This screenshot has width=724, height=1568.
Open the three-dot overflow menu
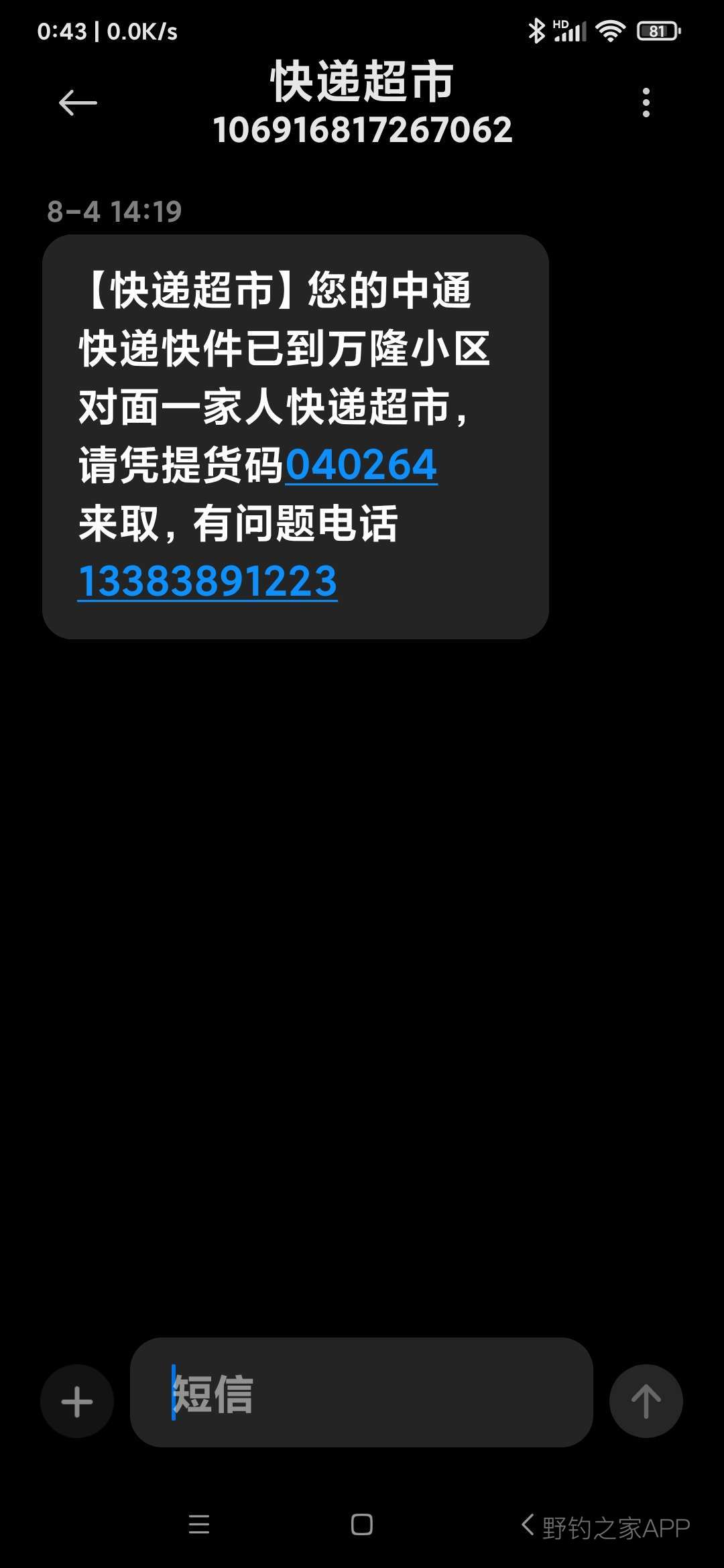click(646, 103)
